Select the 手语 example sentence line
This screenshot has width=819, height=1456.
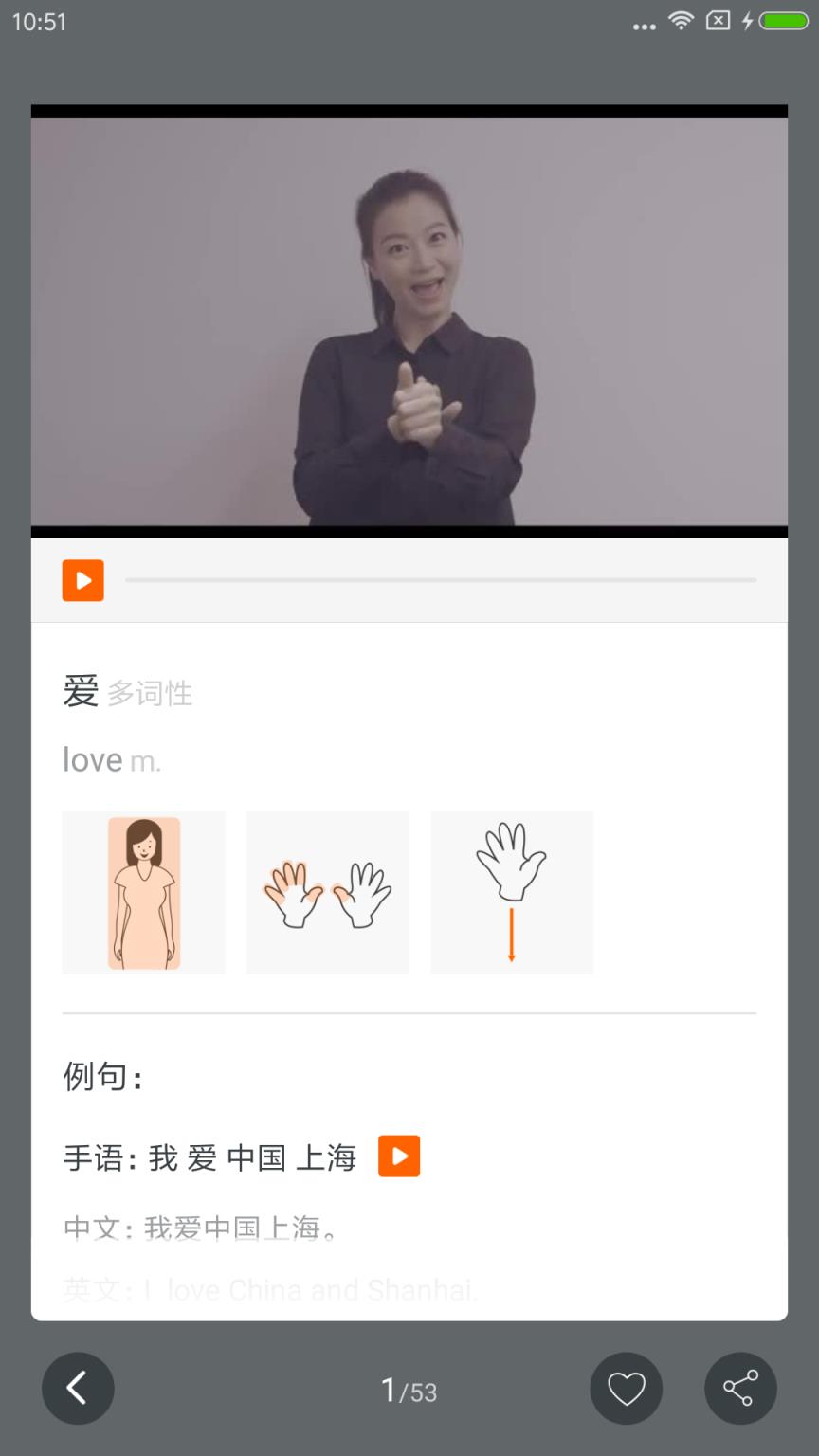[x=209, y=1157]
